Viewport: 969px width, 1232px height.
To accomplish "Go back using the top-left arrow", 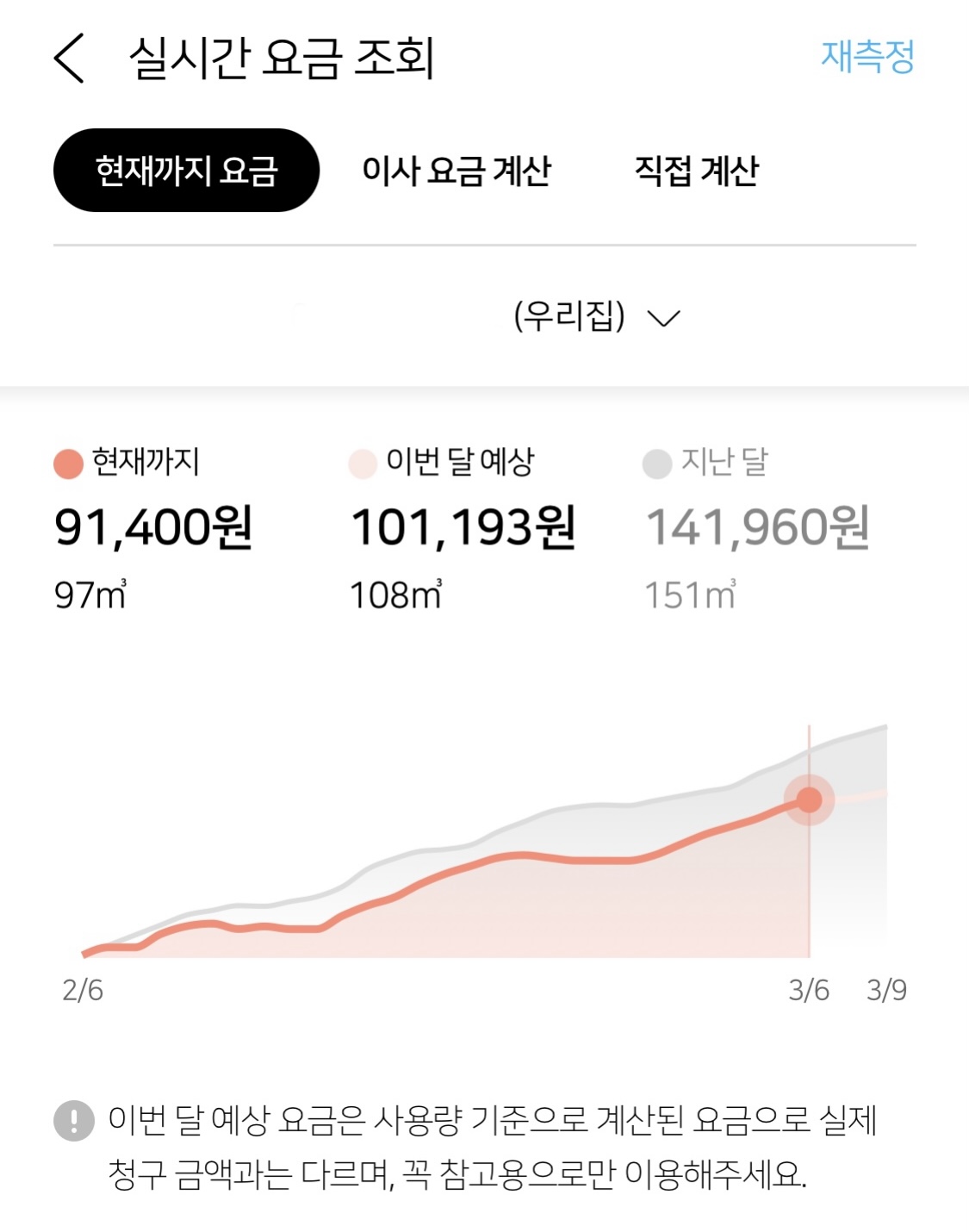I will coord(70,59).
